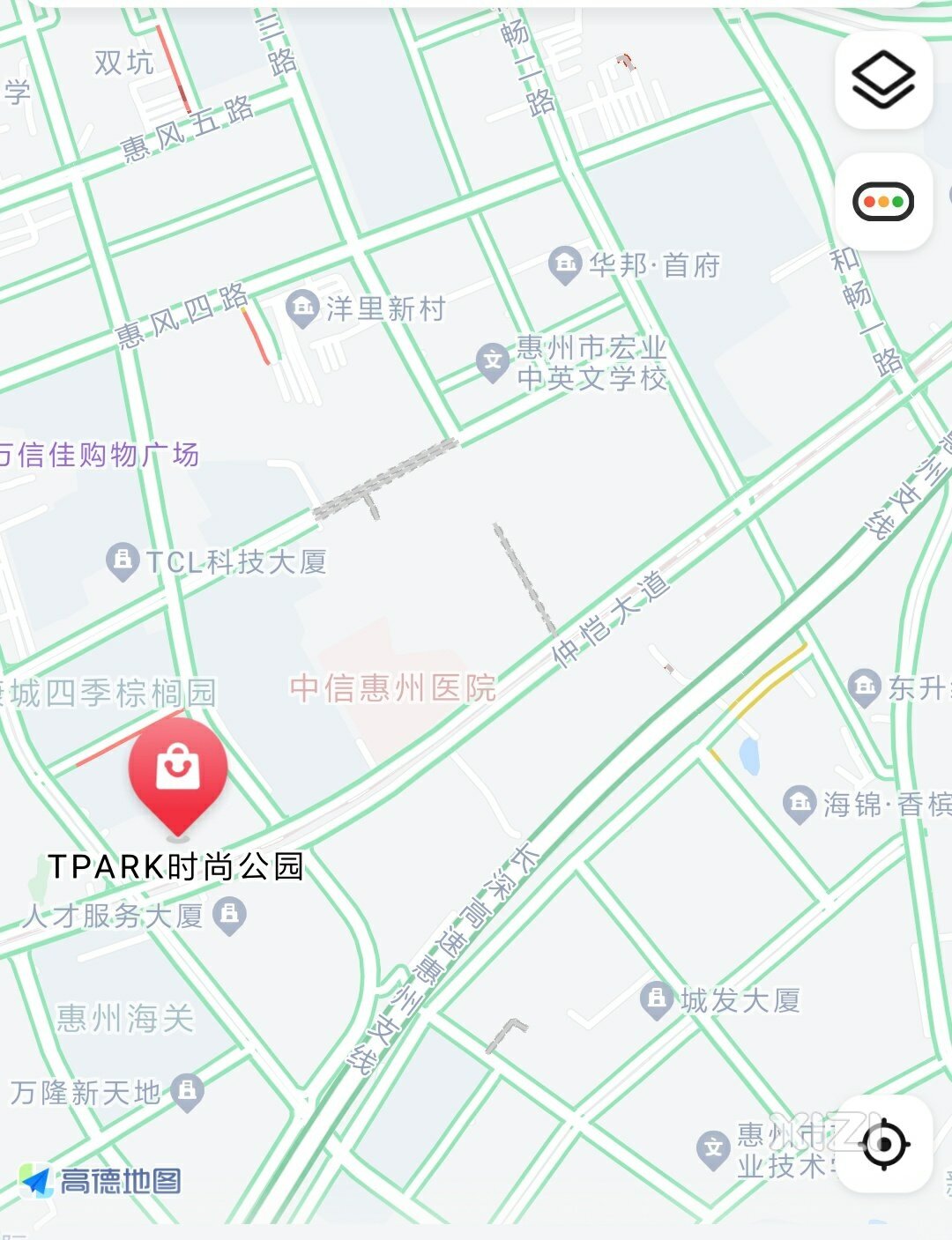
Task: Select the 华邦·首府 place marker
Action: pos(564,264)
